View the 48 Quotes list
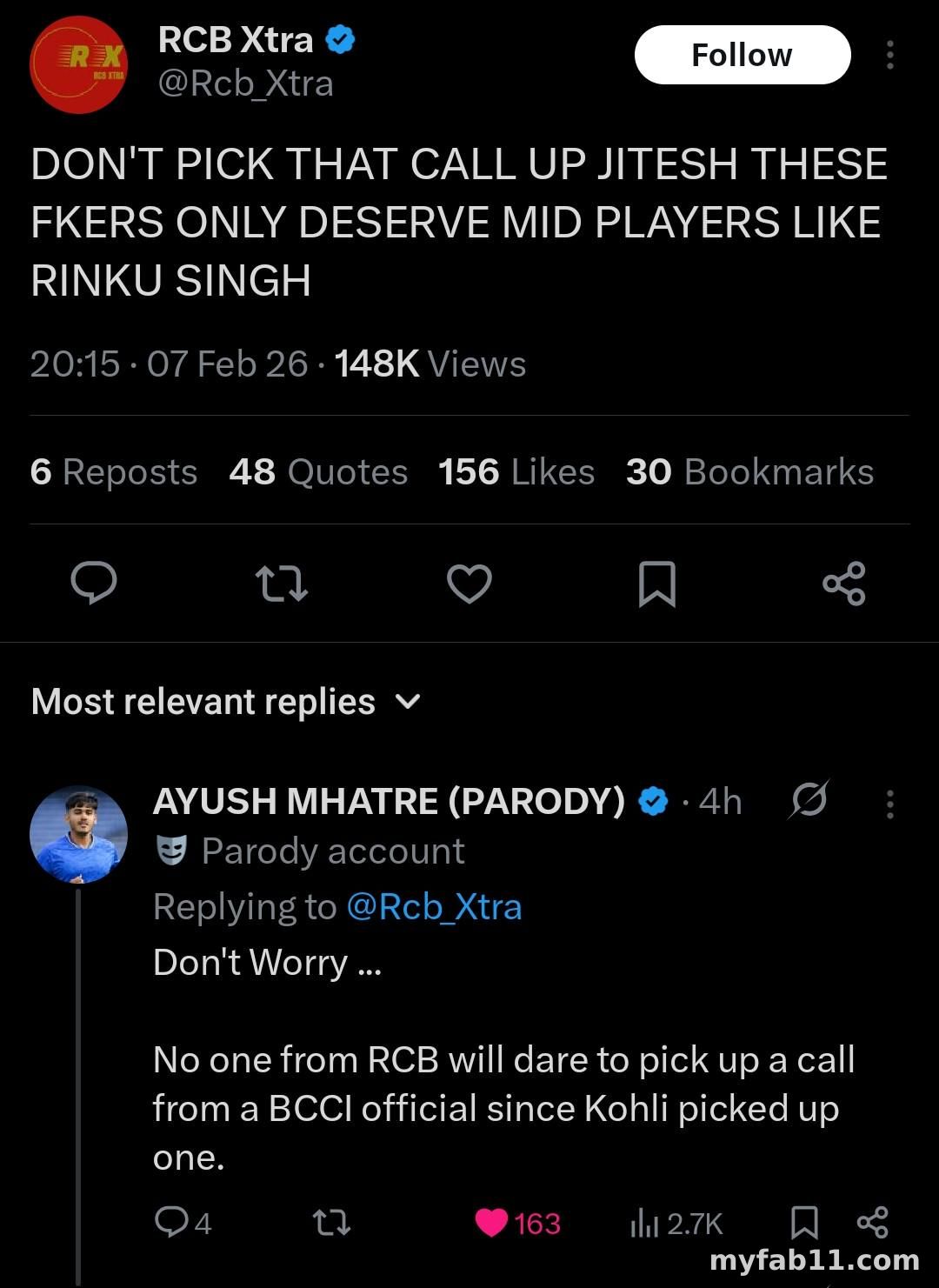This screenshot has width=939, height=1288. (x=318, y=472)
